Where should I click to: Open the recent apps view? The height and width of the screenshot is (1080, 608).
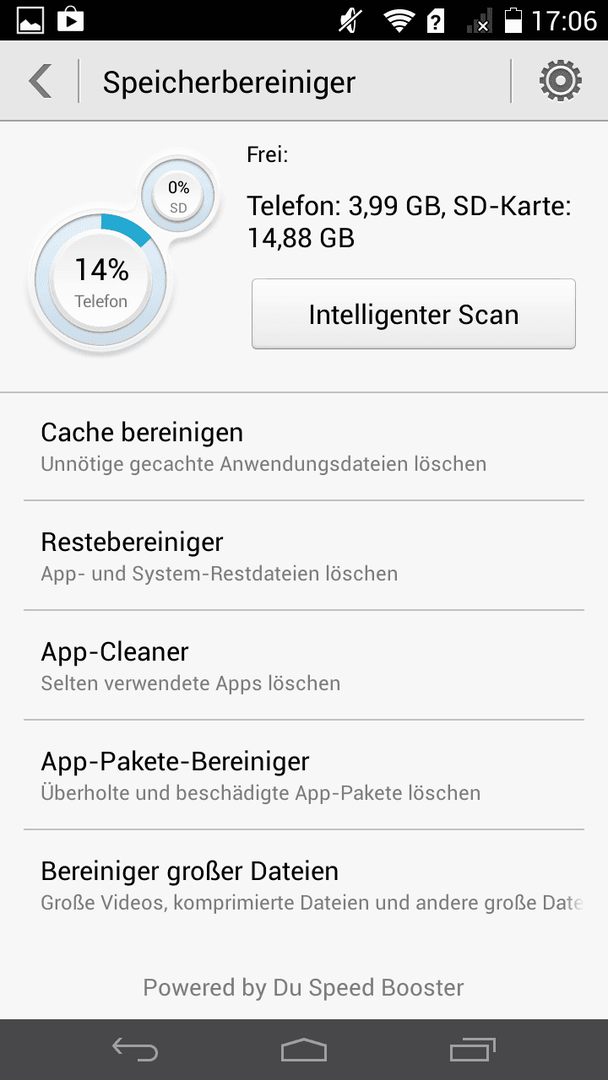click(472, 1050)
